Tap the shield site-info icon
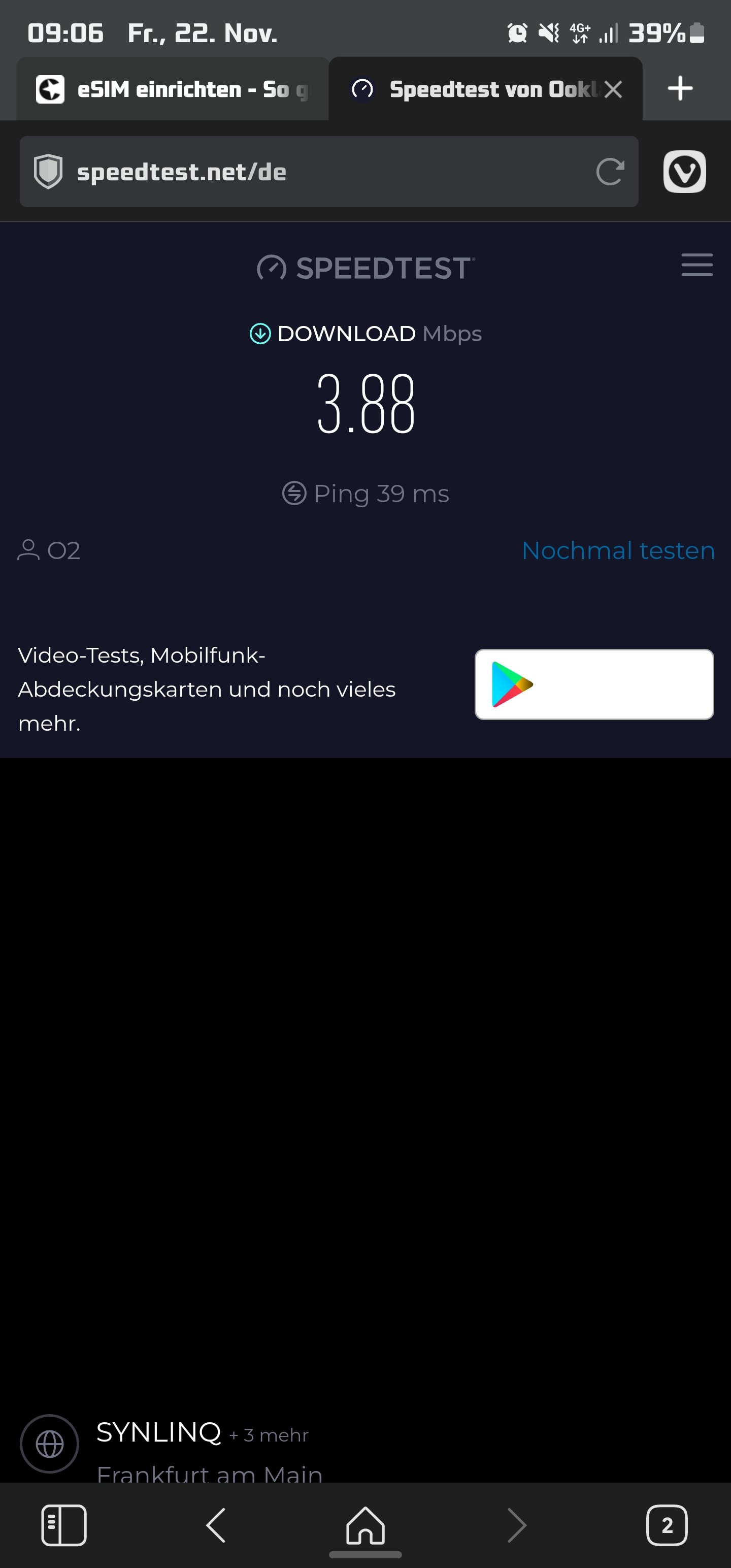Image resolution: width=731 pixels, height=1568 pixels. [48, 172]
